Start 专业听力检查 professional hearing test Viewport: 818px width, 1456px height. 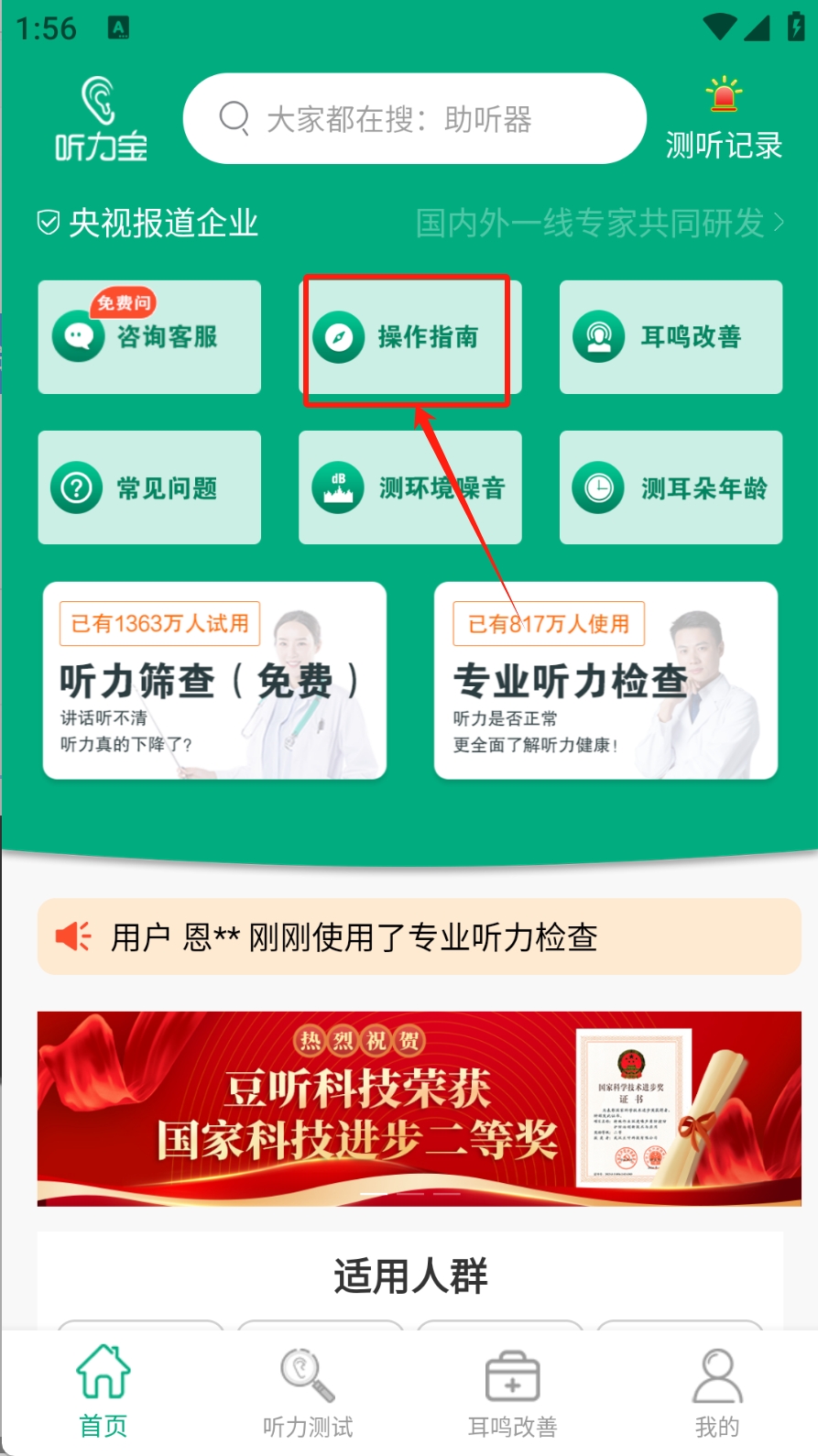tap(605, 681)
